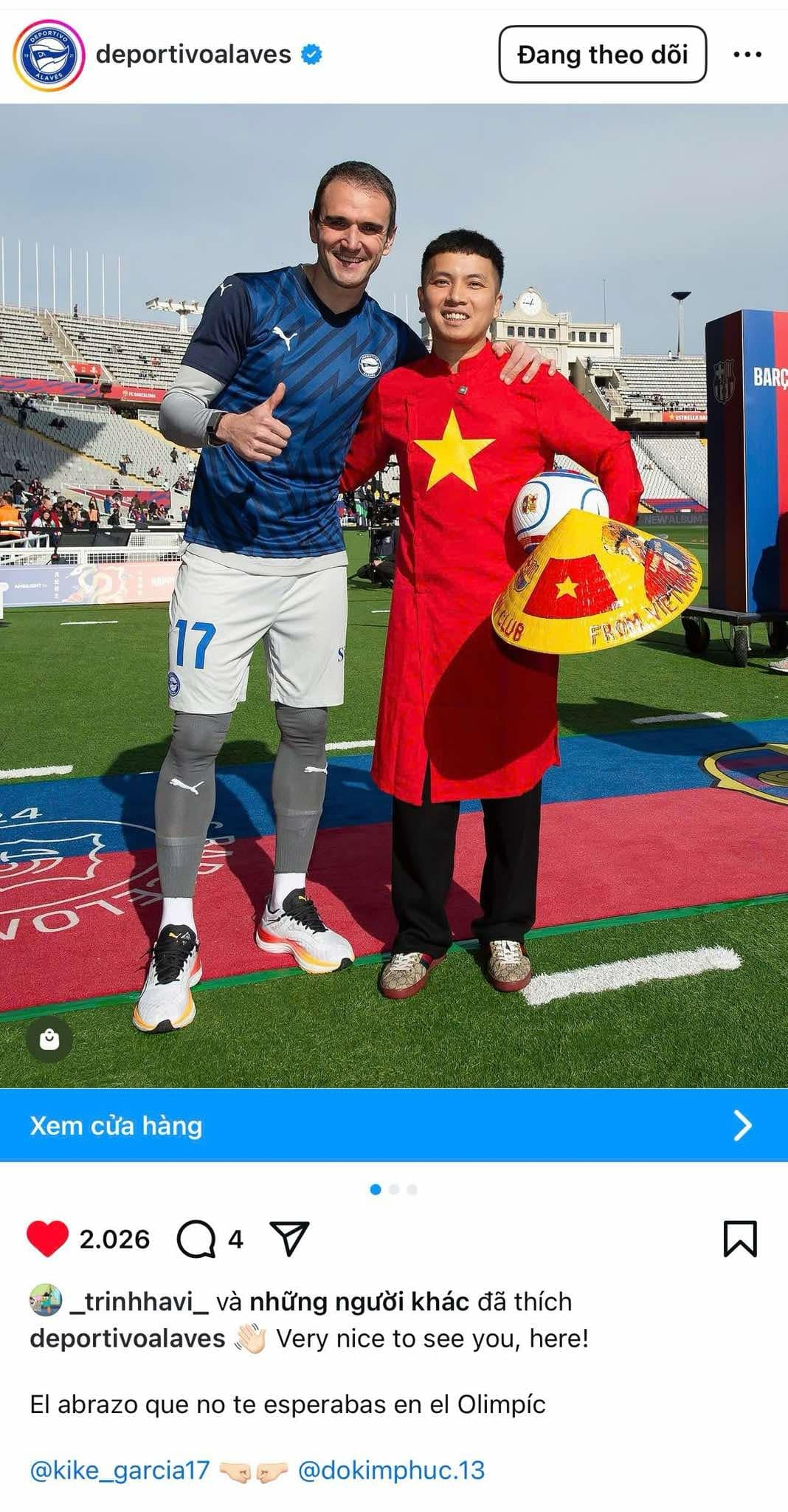Tap the Đang theo dõi button
The width and height of the screenshot is (788, 1512).
pos(602,55)
